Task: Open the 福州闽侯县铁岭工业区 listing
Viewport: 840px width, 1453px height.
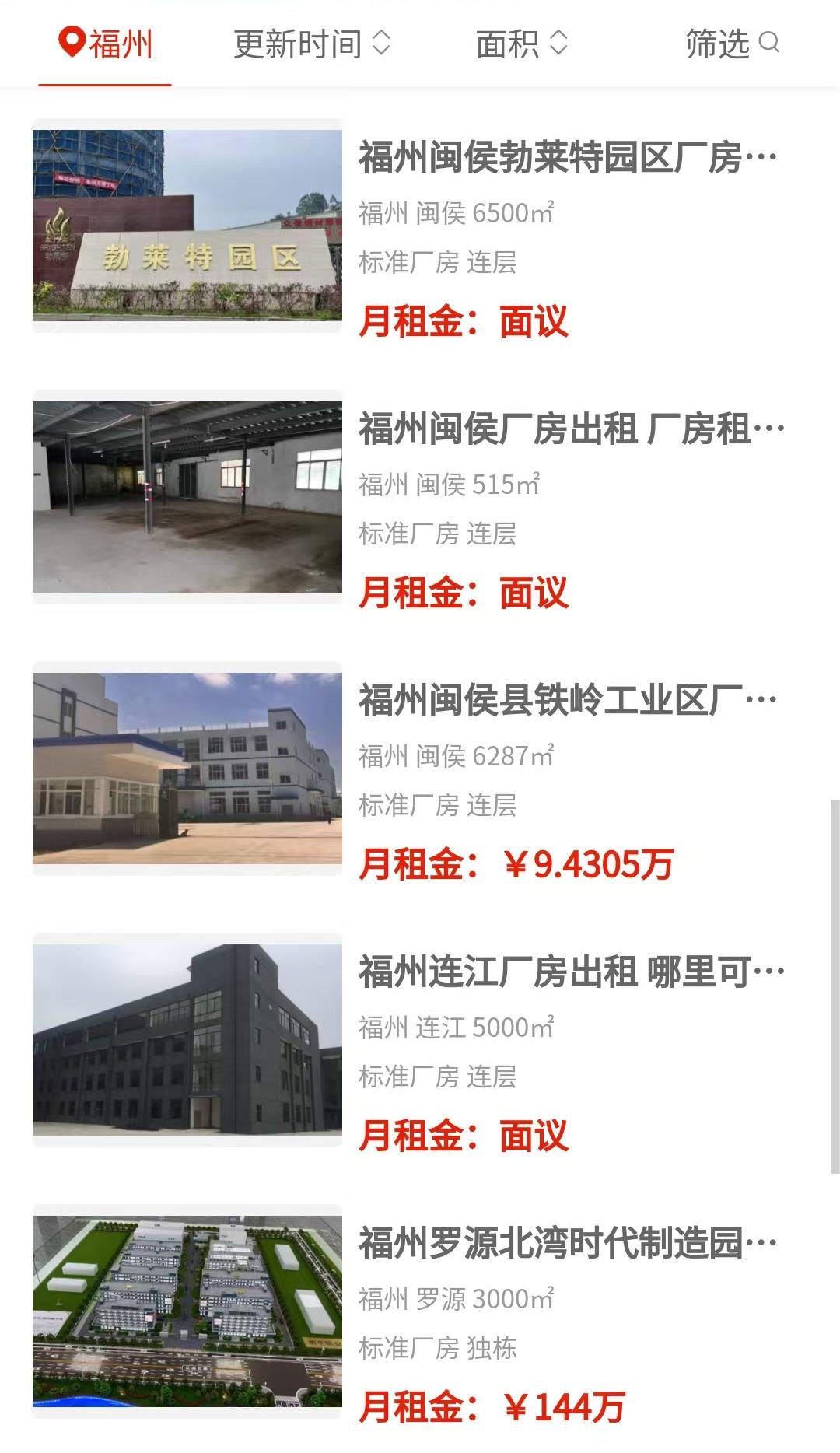Action: point(566,701)
